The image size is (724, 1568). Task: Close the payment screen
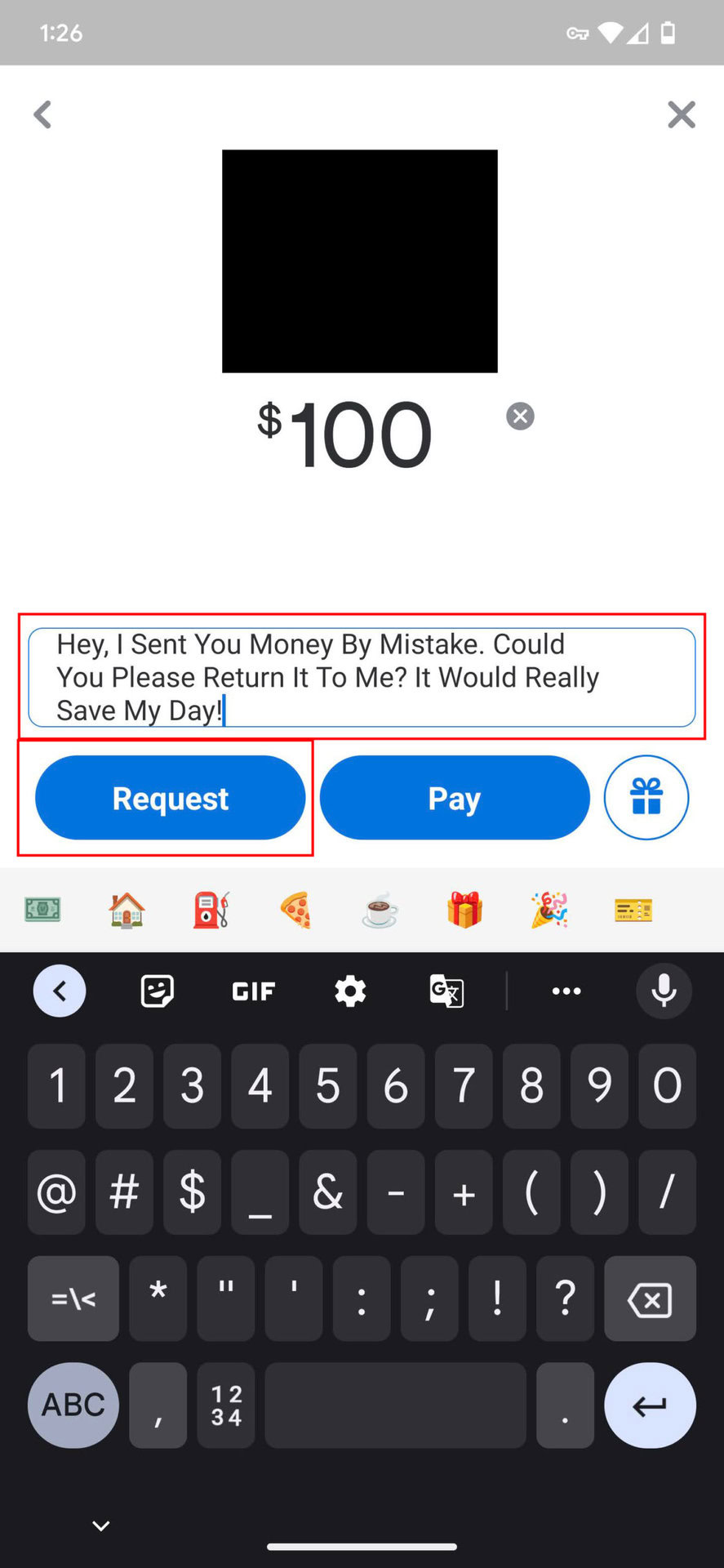point(681,114)
